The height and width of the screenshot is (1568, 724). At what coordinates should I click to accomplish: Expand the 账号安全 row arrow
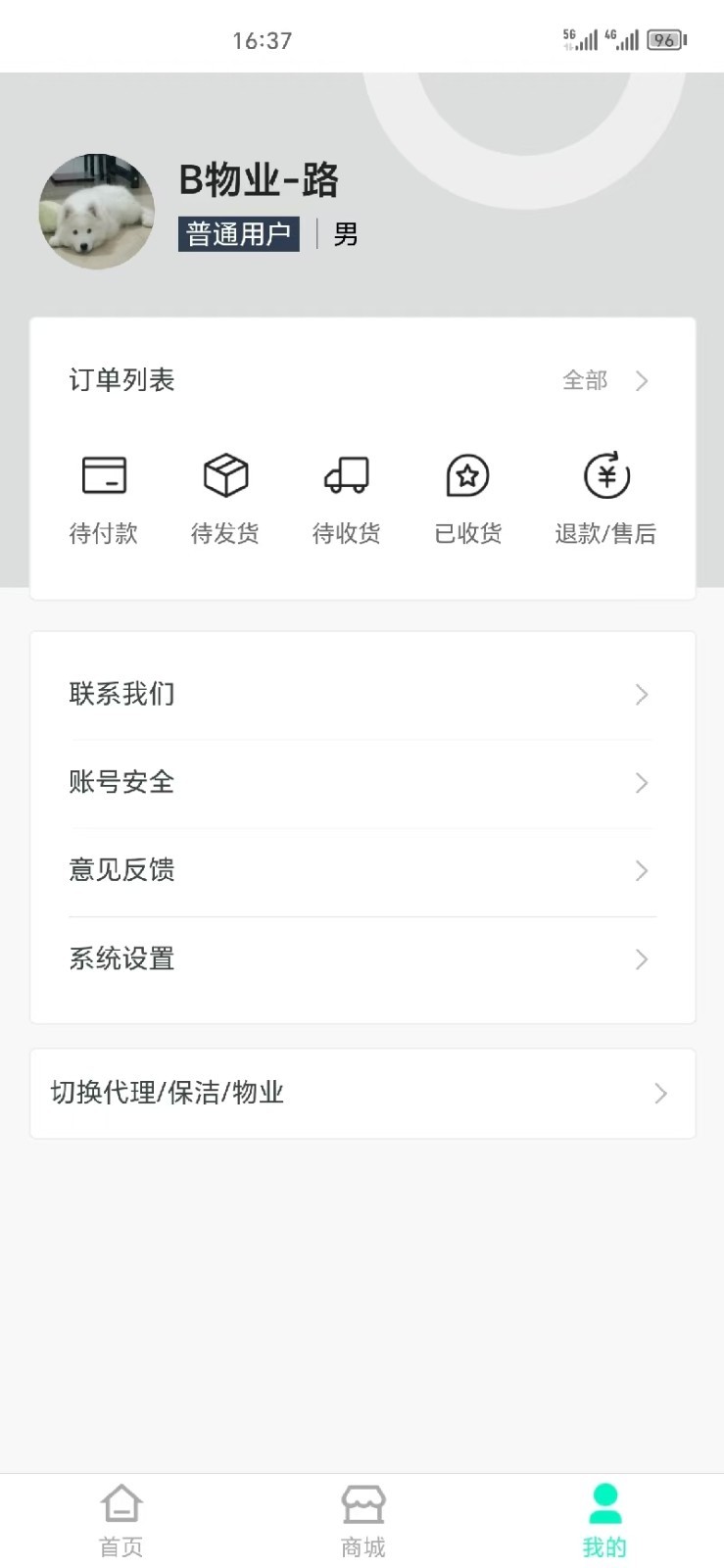[x=642, y=783]
